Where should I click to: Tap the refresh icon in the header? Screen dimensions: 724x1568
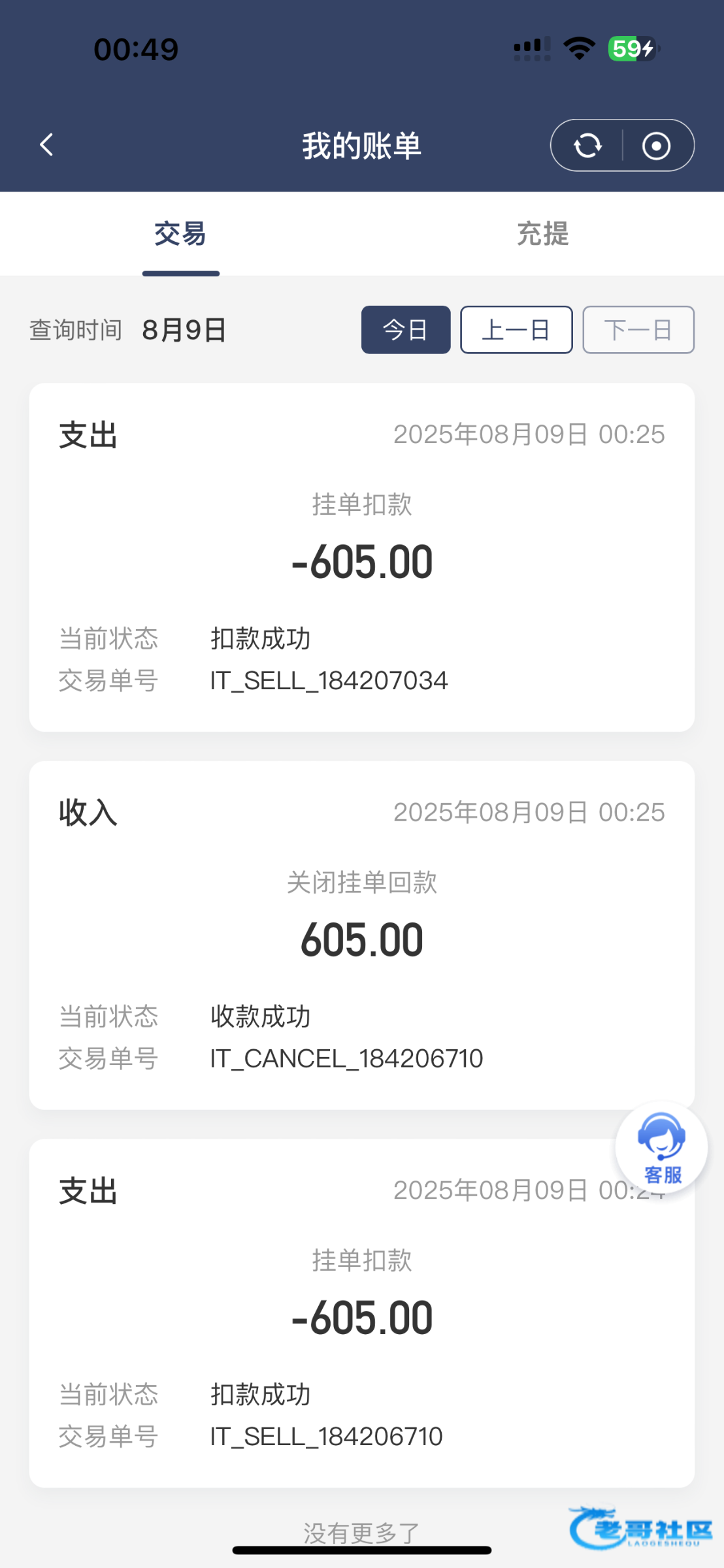click(587, 146)
